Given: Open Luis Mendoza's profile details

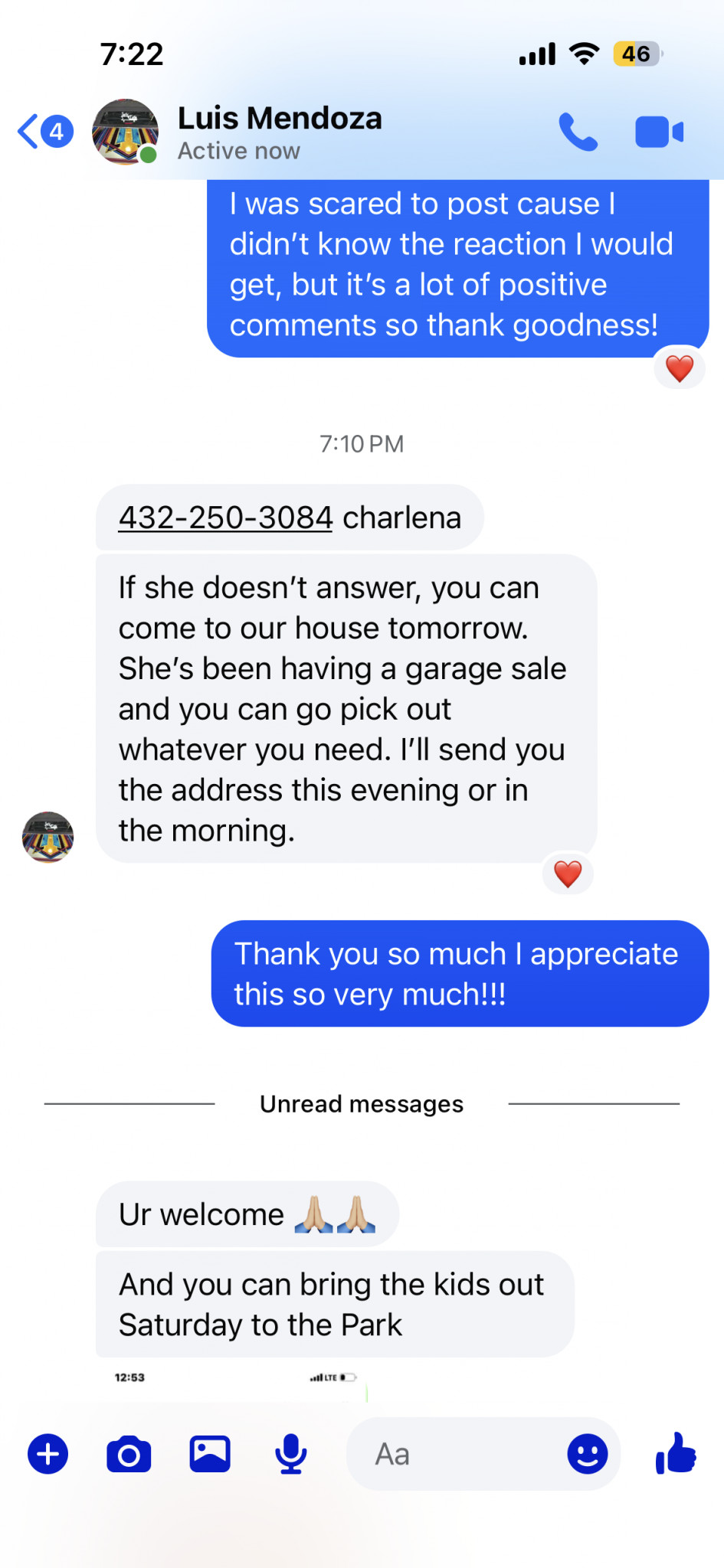Looking at the screenshot, I should pyautogui.click(x=280, y=132).
